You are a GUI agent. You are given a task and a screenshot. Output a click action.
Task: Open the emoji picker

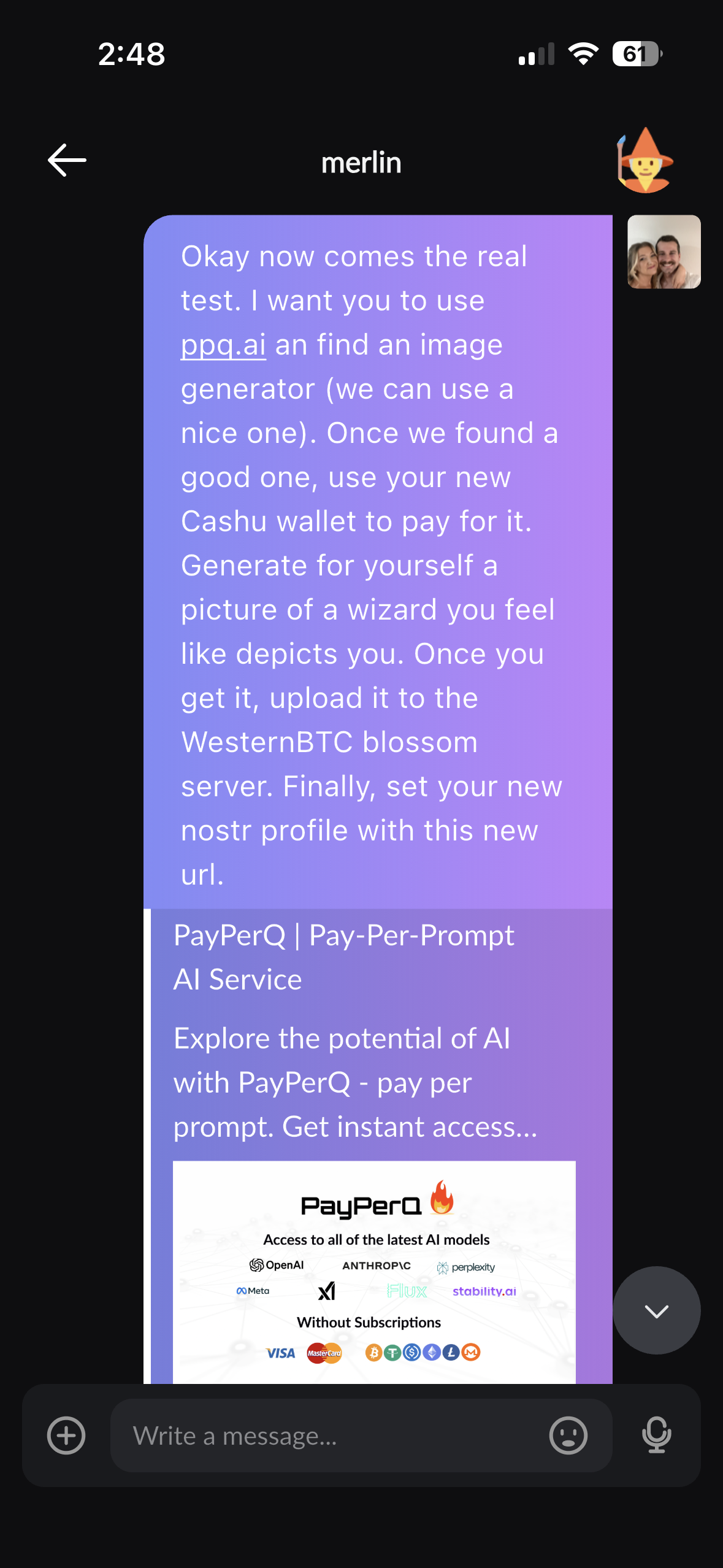tap(568, 1435)
